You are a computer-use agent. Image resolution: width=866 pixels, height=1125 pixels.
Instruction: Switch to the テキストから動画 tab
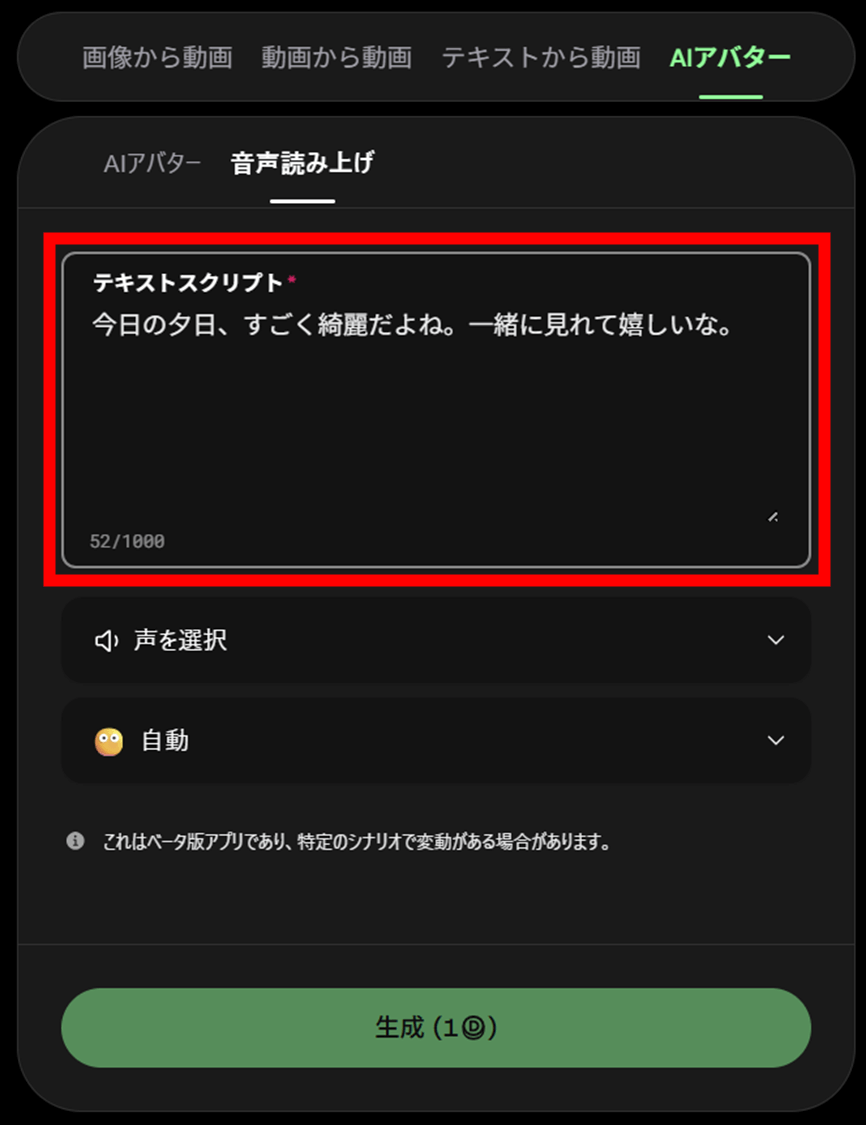[x=541, y=58]
